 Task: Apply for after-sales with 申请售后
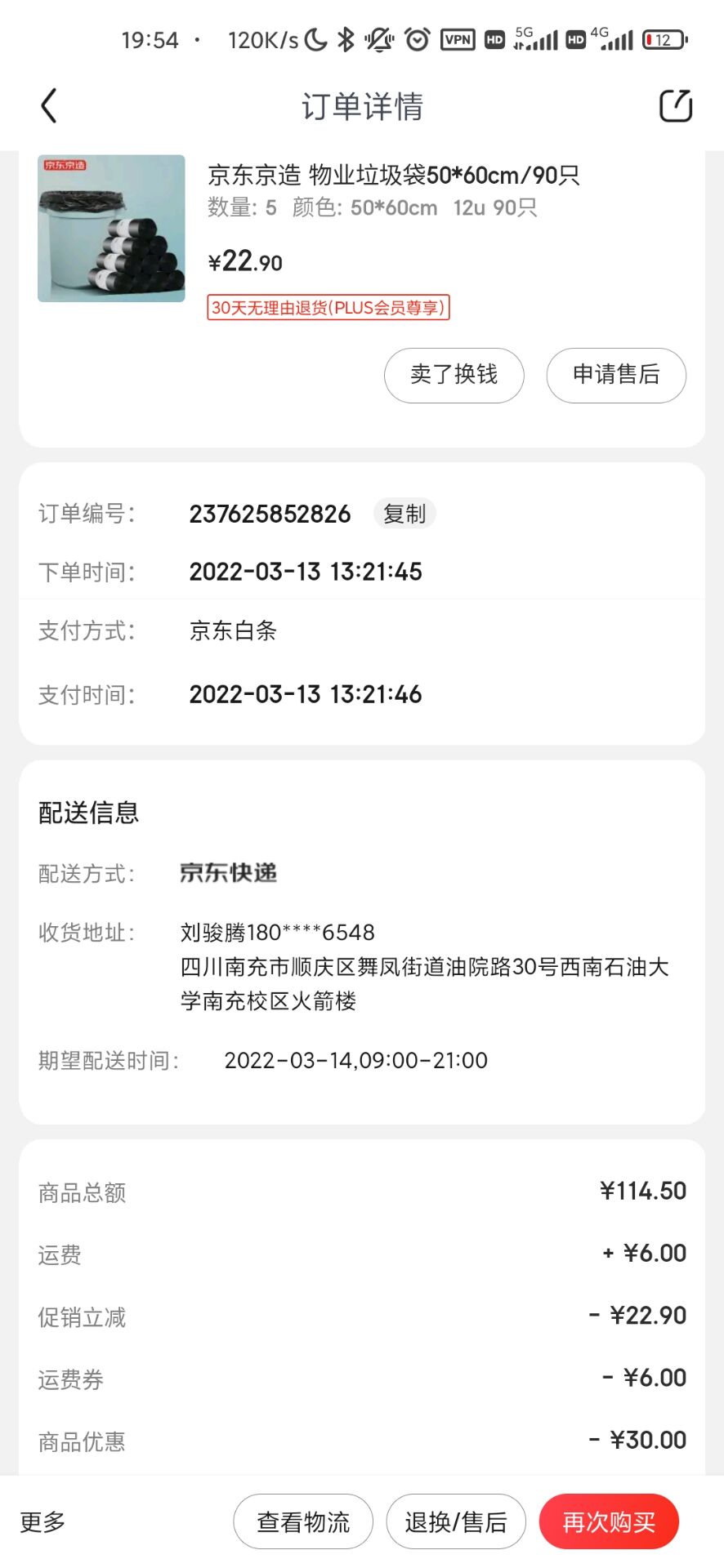coord(615,375)
